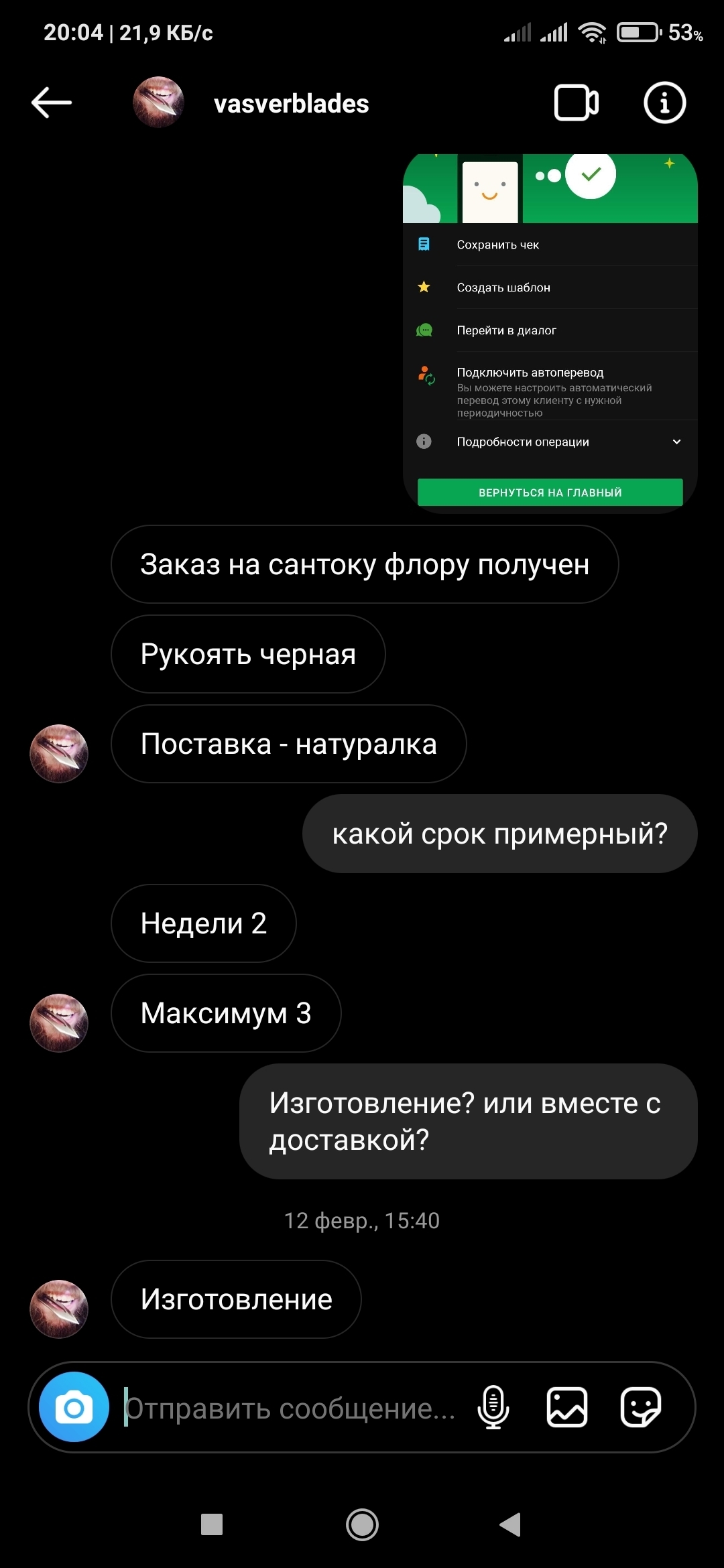Open the shared payment receipt screenshot
This screenshot has width=724, height=1568.
[x=550, y=333]
